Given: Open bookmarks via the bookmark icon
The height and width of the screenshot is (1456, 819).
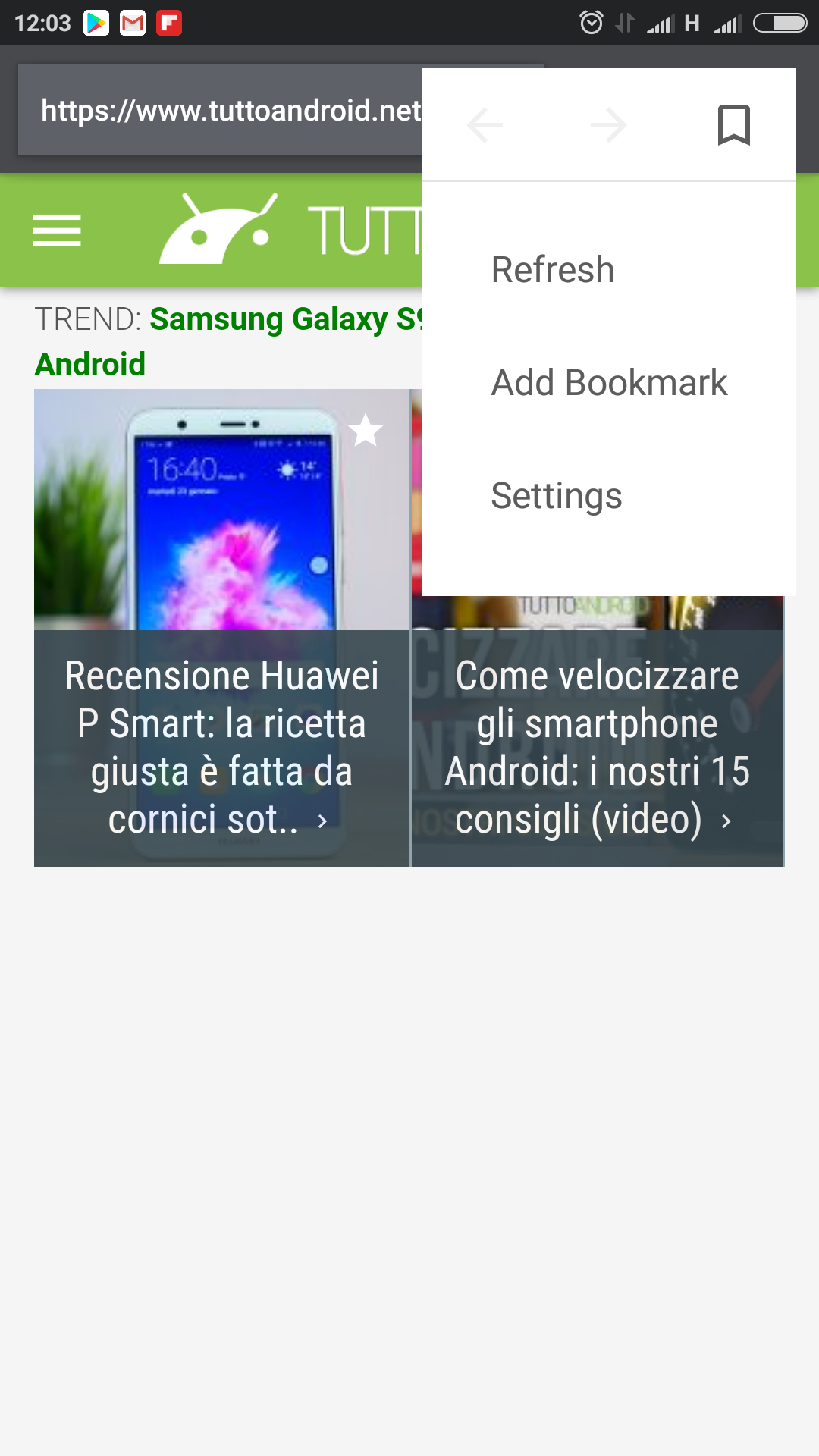Looking at the screenshot, I should [x=734, y=125].
